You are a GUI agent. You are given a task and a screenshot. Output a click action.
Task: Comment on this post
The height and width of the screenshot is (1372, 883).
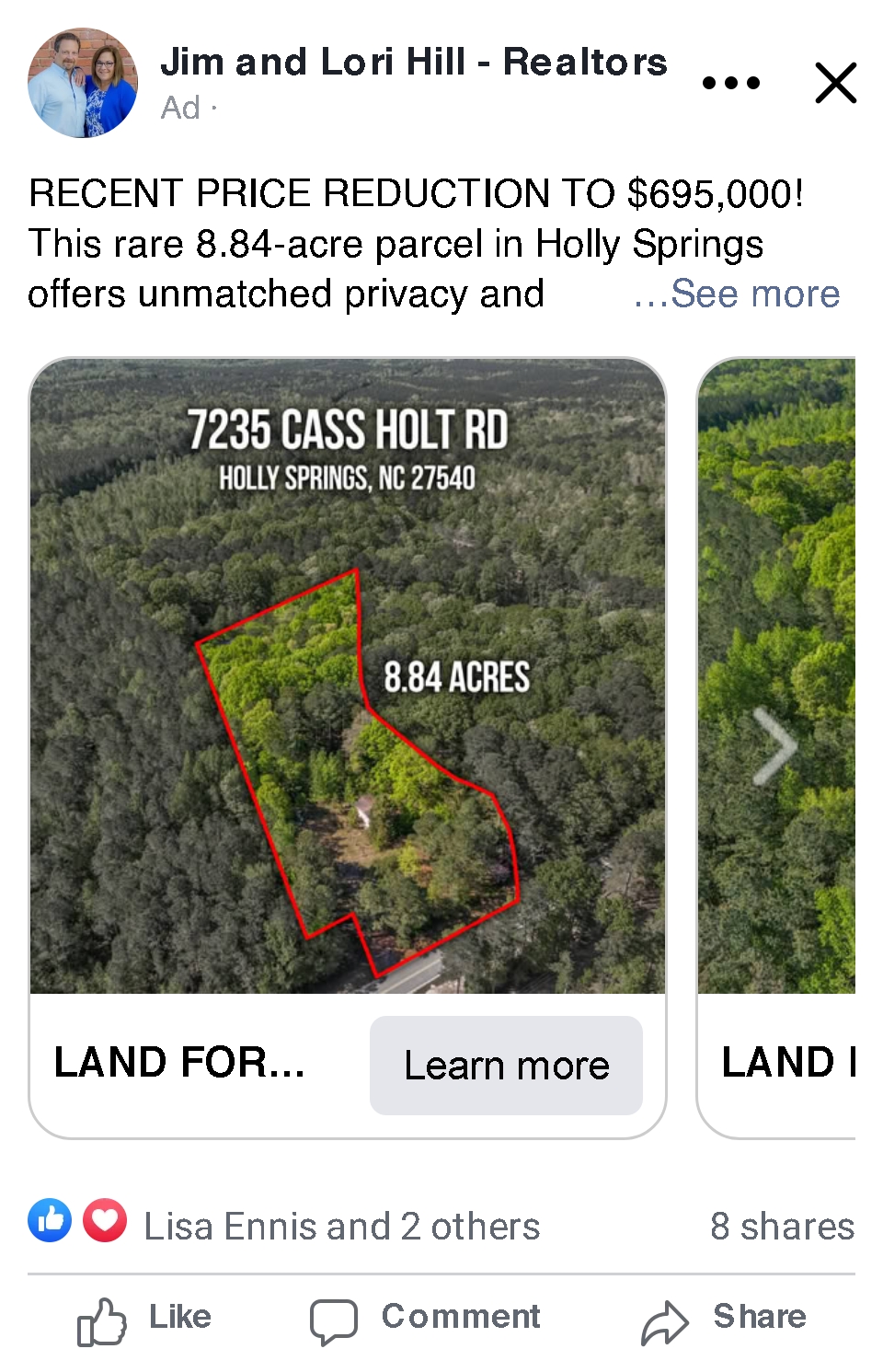click(x=425, y=1318)
